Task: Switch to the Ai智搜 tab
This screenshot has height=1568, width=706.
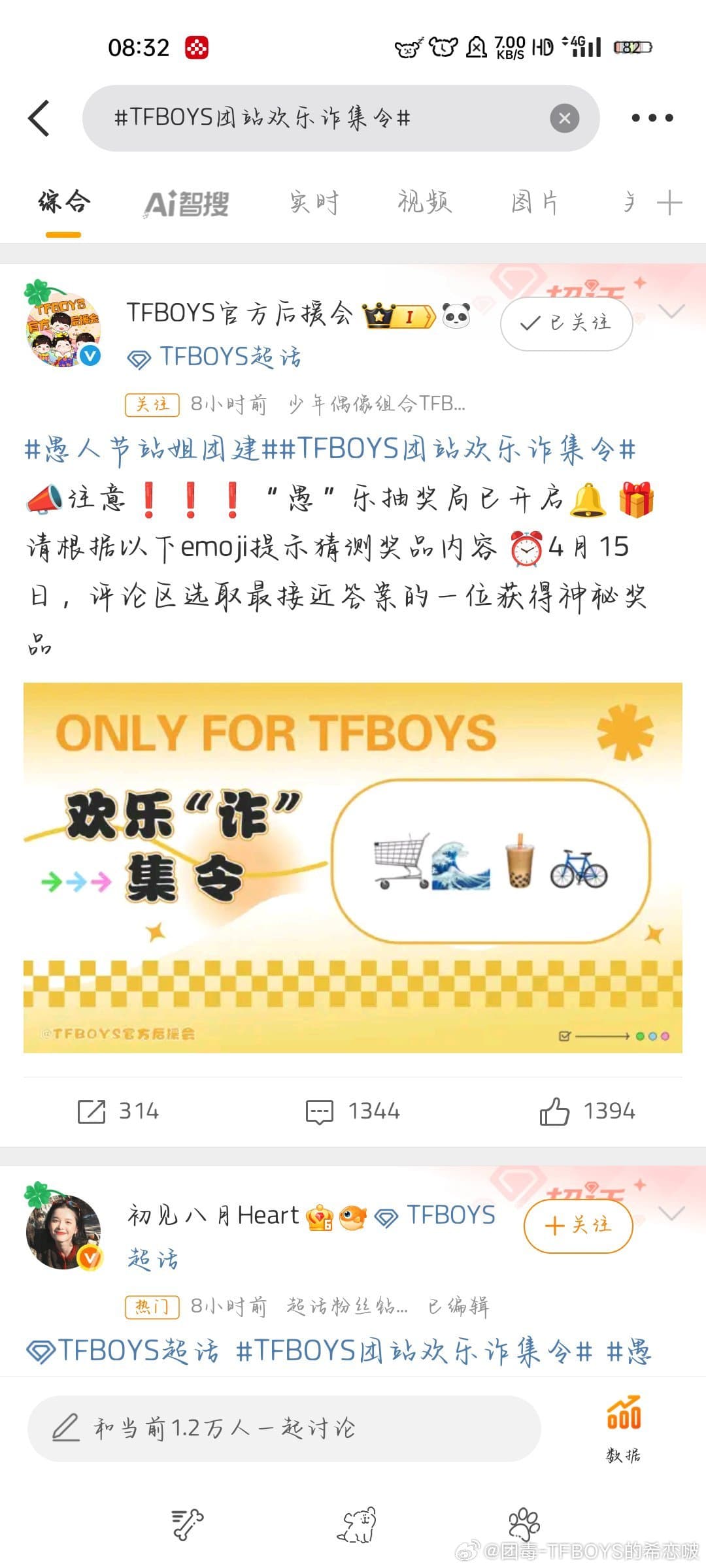Action: coord(186,203)
